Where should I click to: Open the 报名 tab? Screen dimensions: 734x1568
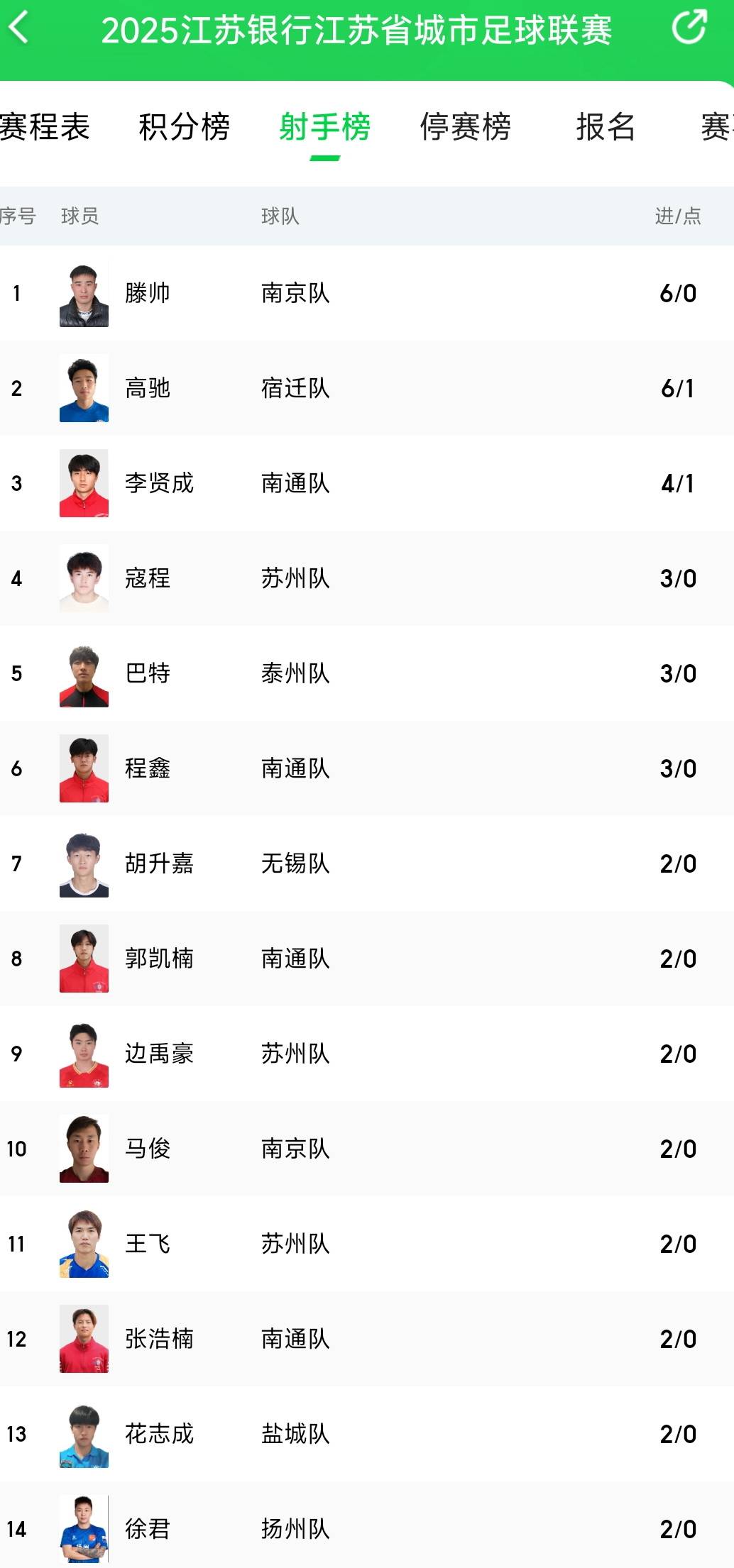(605, 128)
